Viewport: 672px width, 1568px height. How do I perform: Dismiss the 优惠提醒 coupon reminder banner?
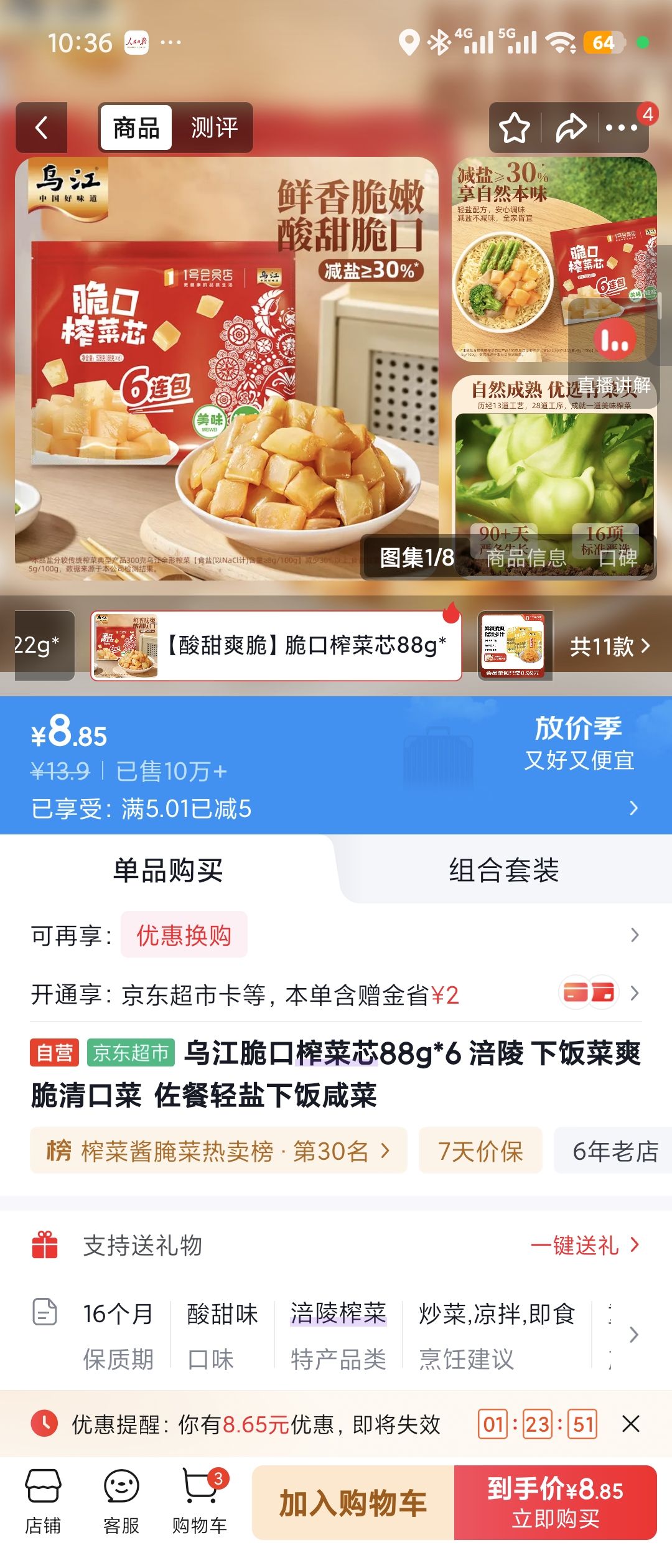coord(631,1424)
